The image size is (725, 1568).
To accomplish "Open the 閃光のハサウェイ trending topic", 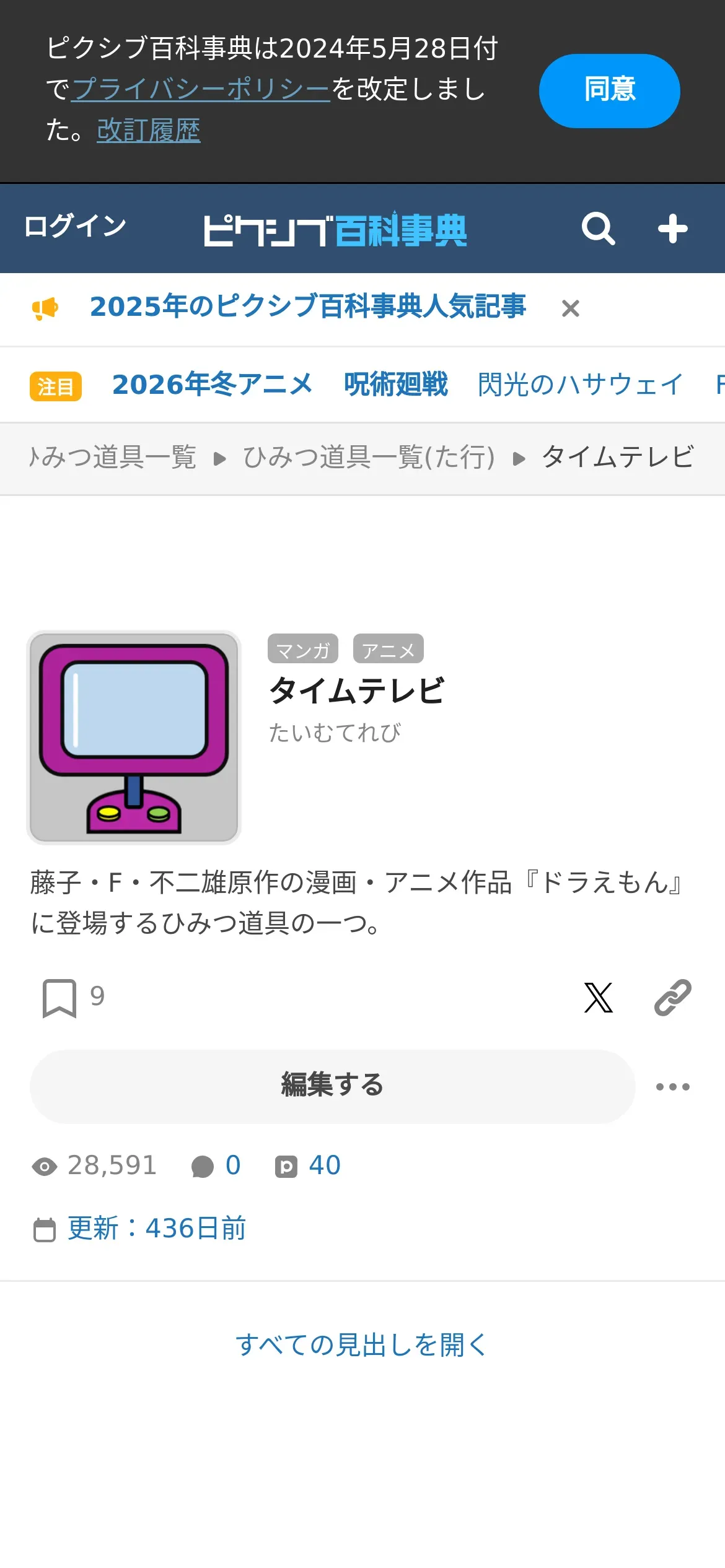I will [580, 385].
